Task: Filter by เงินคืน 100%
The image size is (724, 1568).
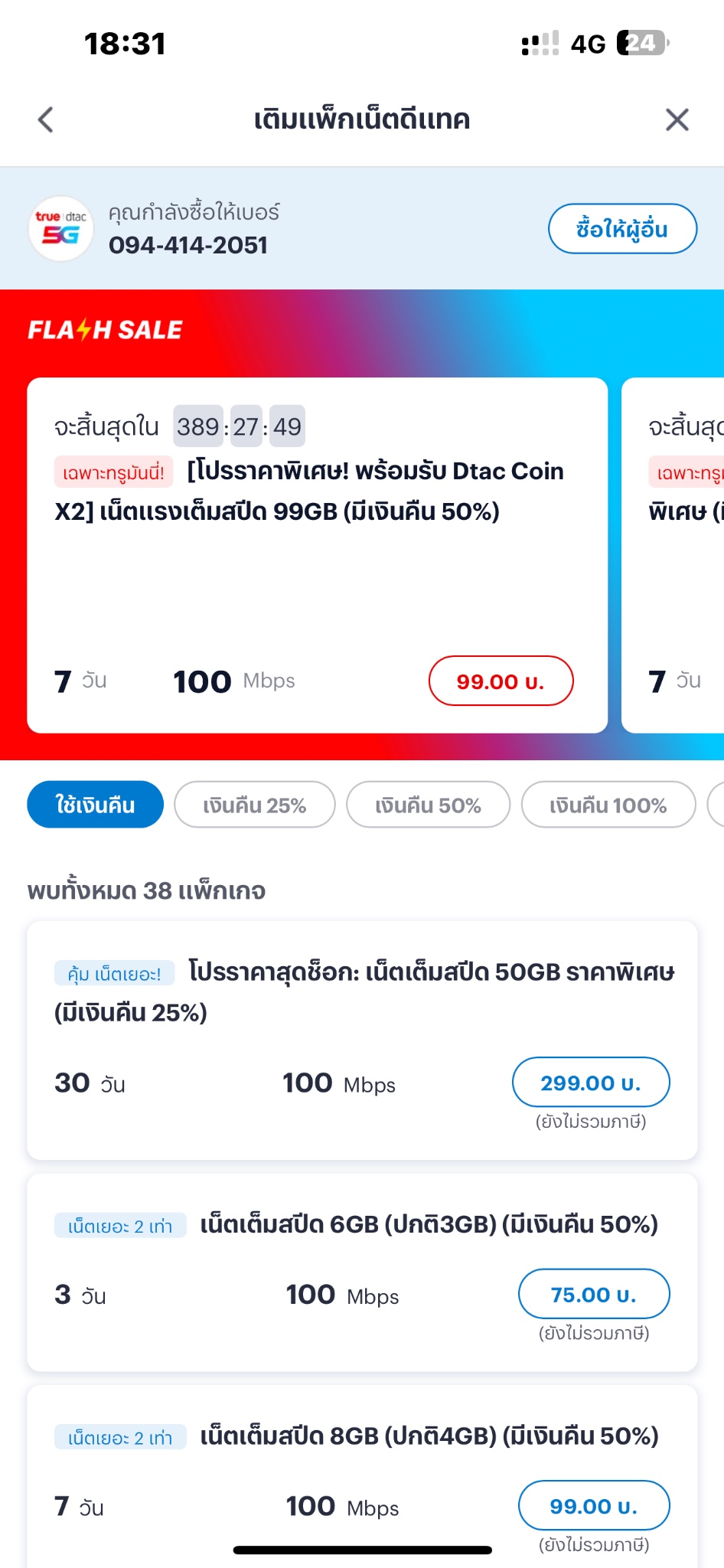Action: pos(608,805)
